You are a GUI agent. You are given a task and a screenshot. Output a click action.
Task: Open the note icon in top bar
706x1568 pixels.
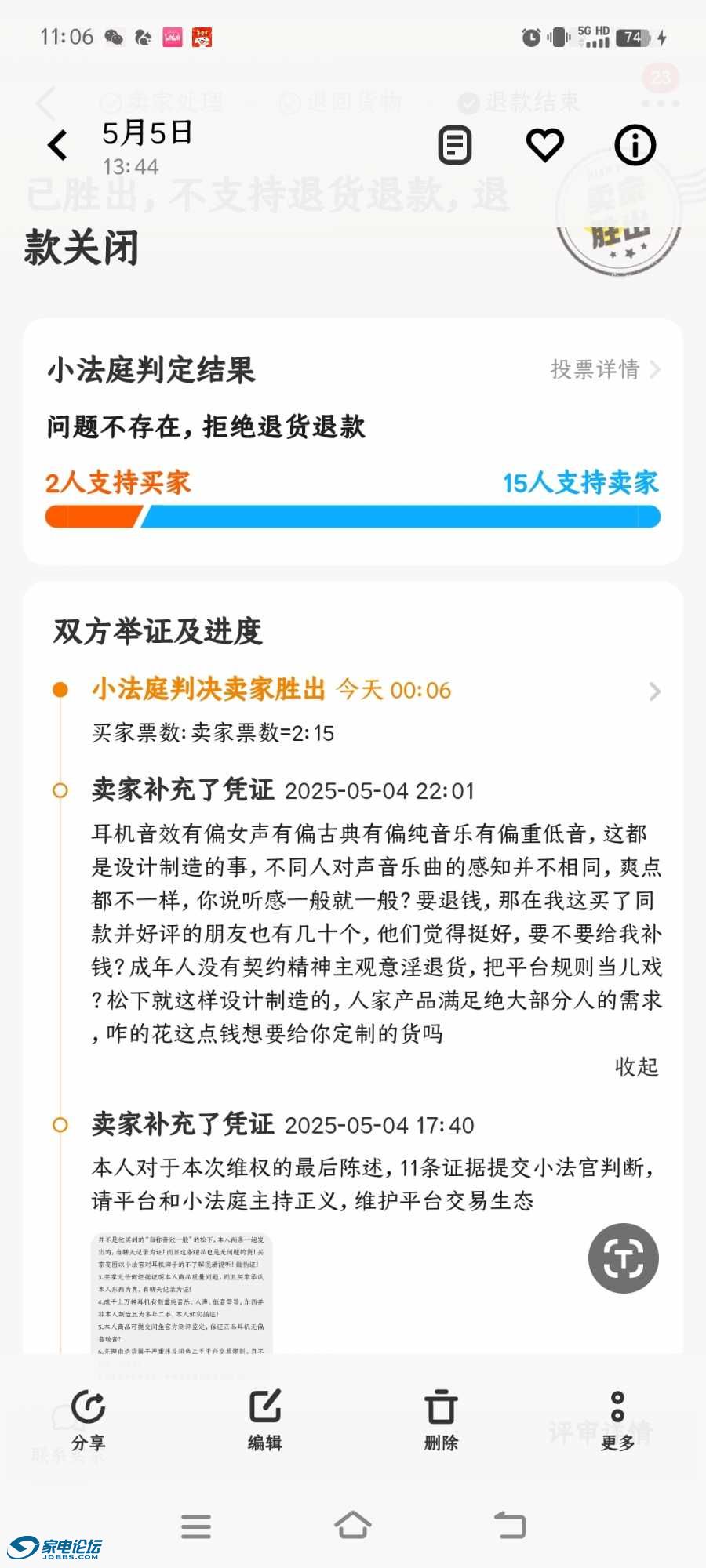[x=455, y=145]
